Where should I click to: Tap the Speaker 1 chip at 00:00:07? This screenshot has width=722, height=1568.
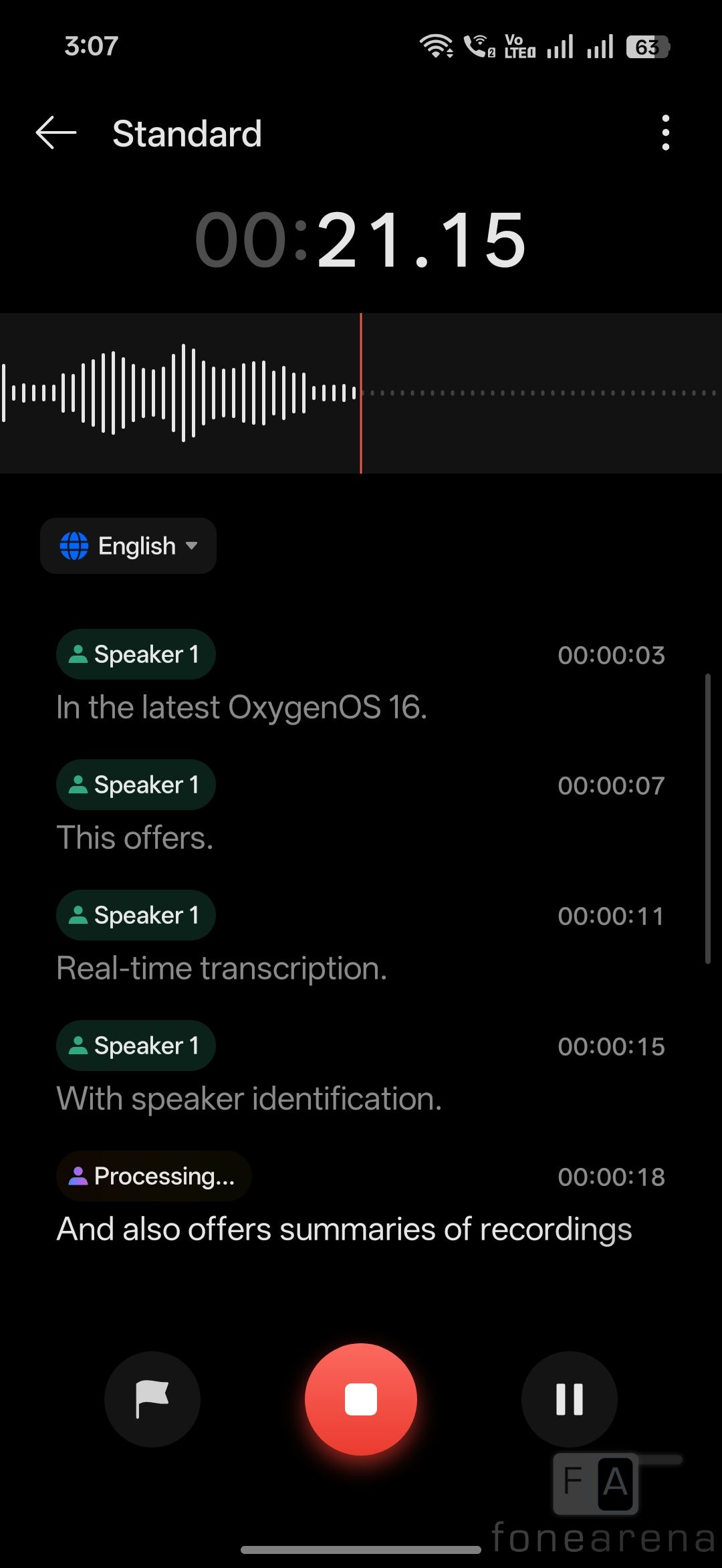pos(136,785)
